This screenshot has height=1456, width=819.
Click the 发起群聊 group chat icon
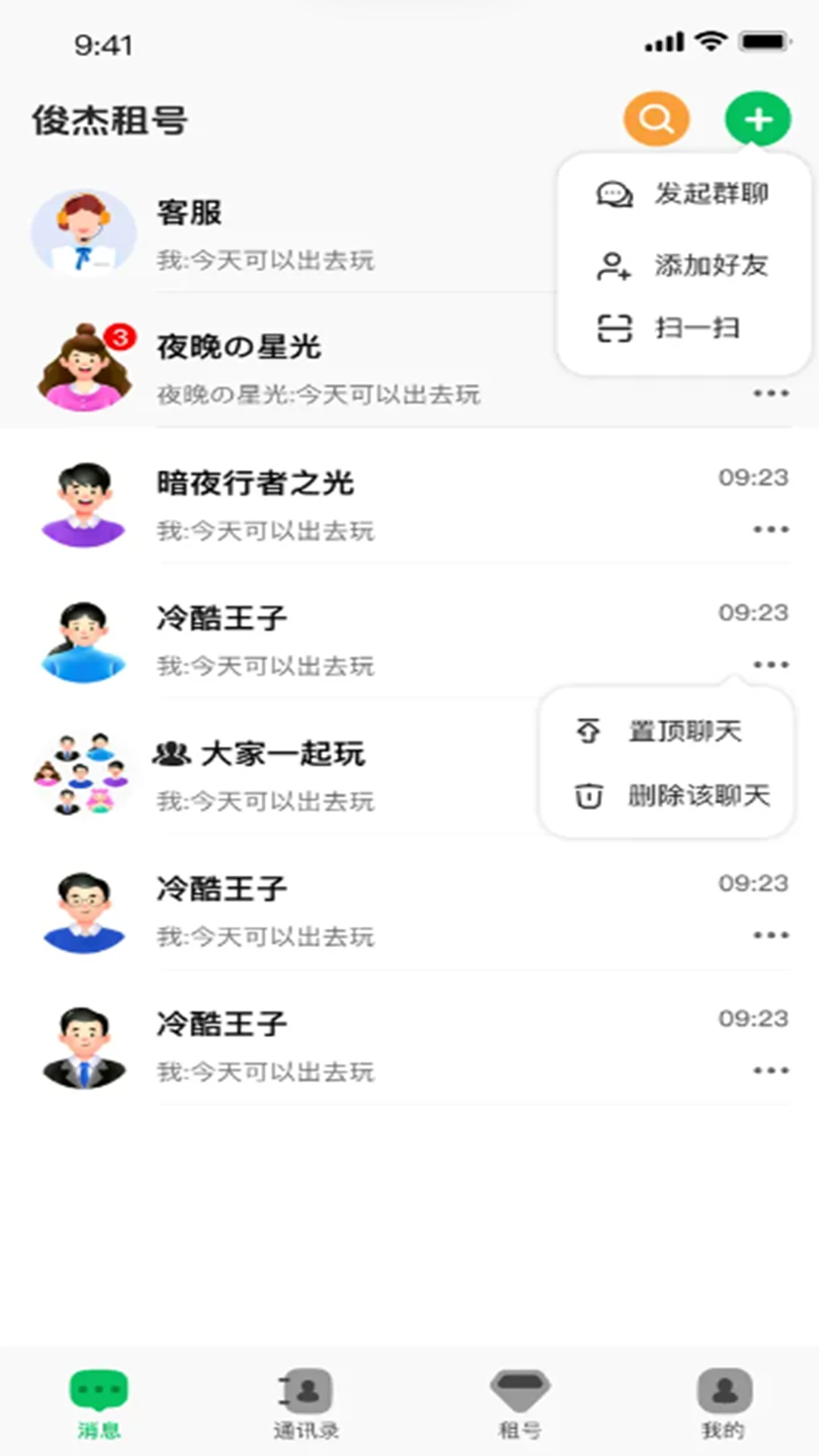coord(612,194)
